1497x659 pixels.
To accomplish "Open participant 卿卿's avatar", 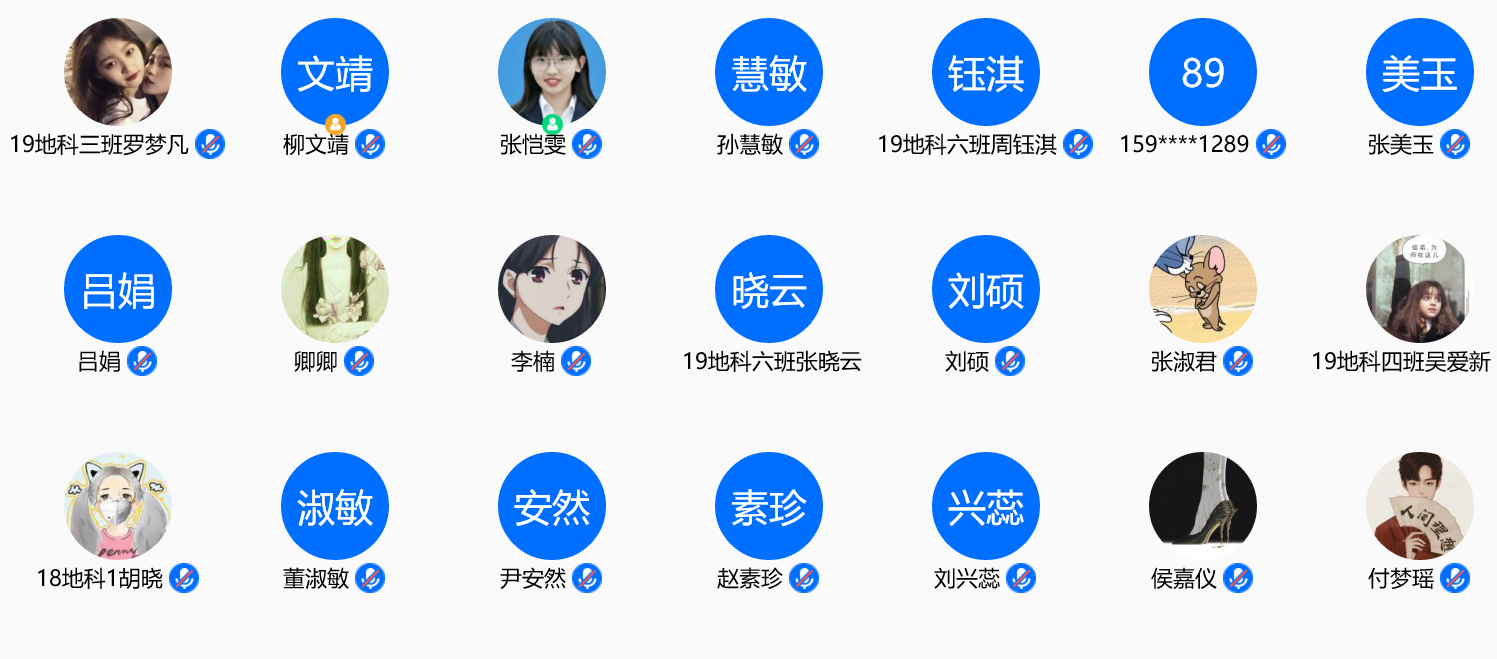I will pos(335,289).
